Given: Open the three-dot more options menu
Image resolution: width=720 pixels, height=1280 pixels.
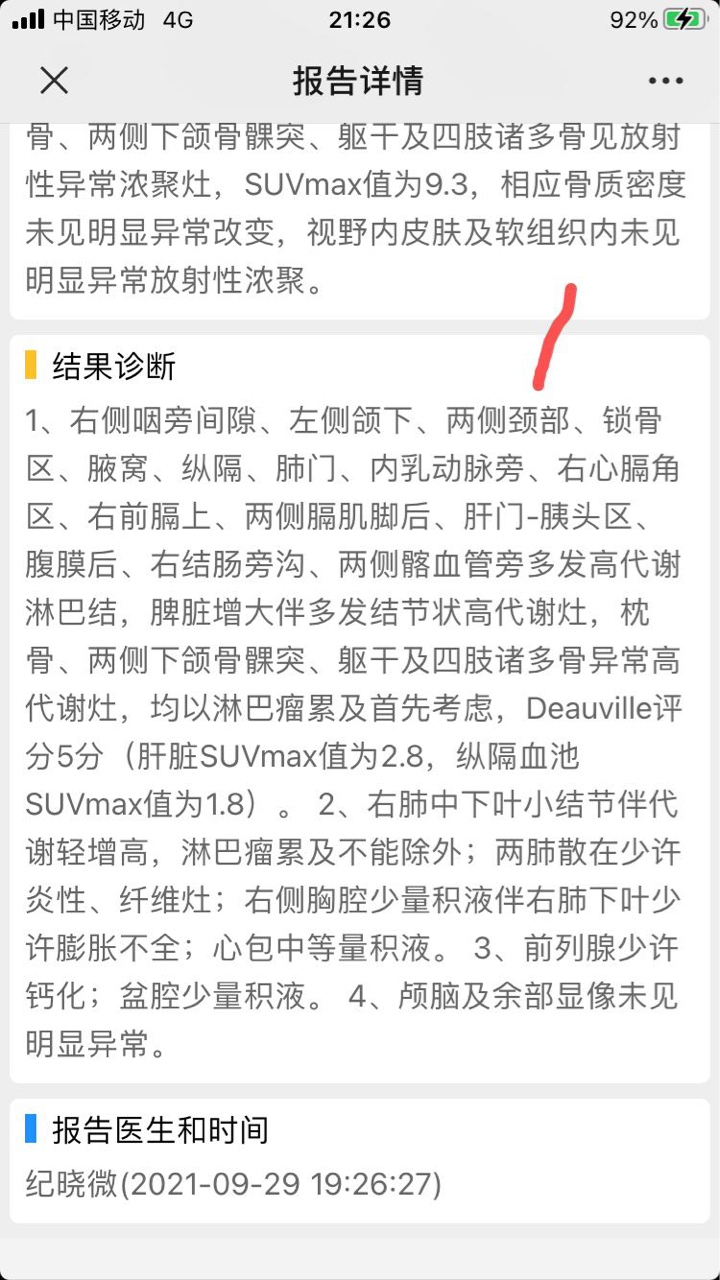Looking at the screenshot, I should click(x=665, y=81).
